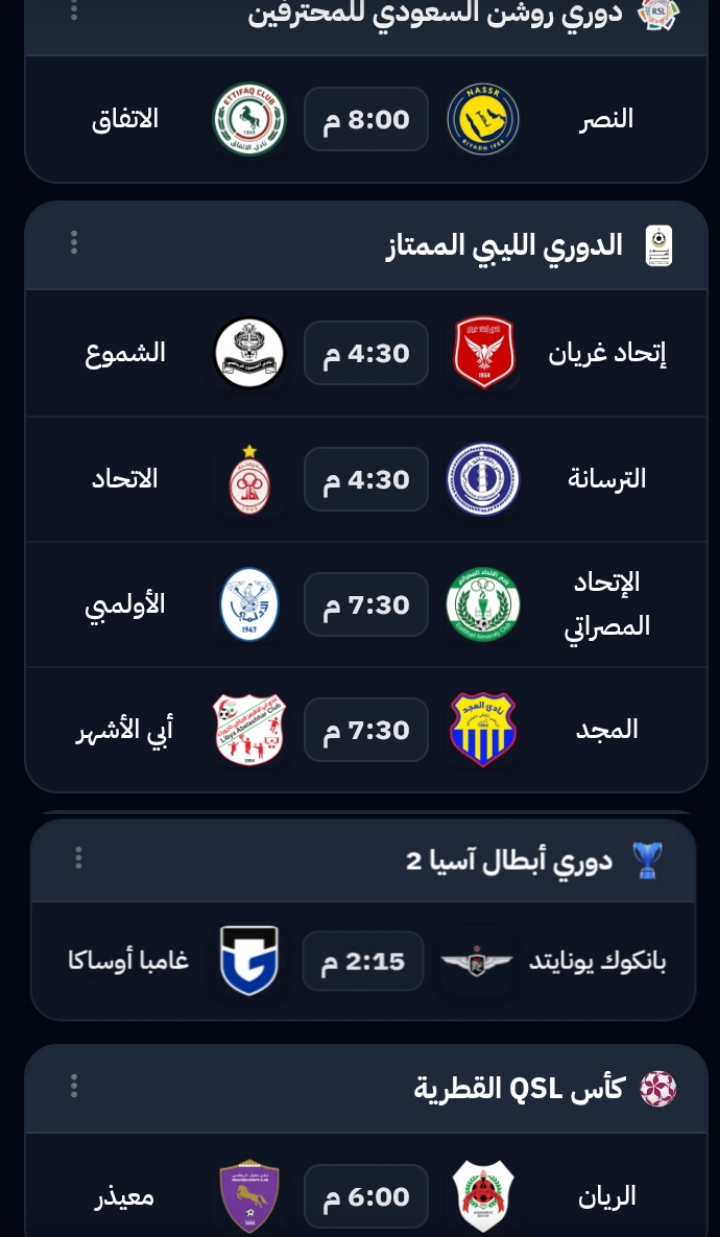The image size is (720, 1237).
Task: Open the الدوري الليبي الممتاز options menu
Action: coord(74,243)
